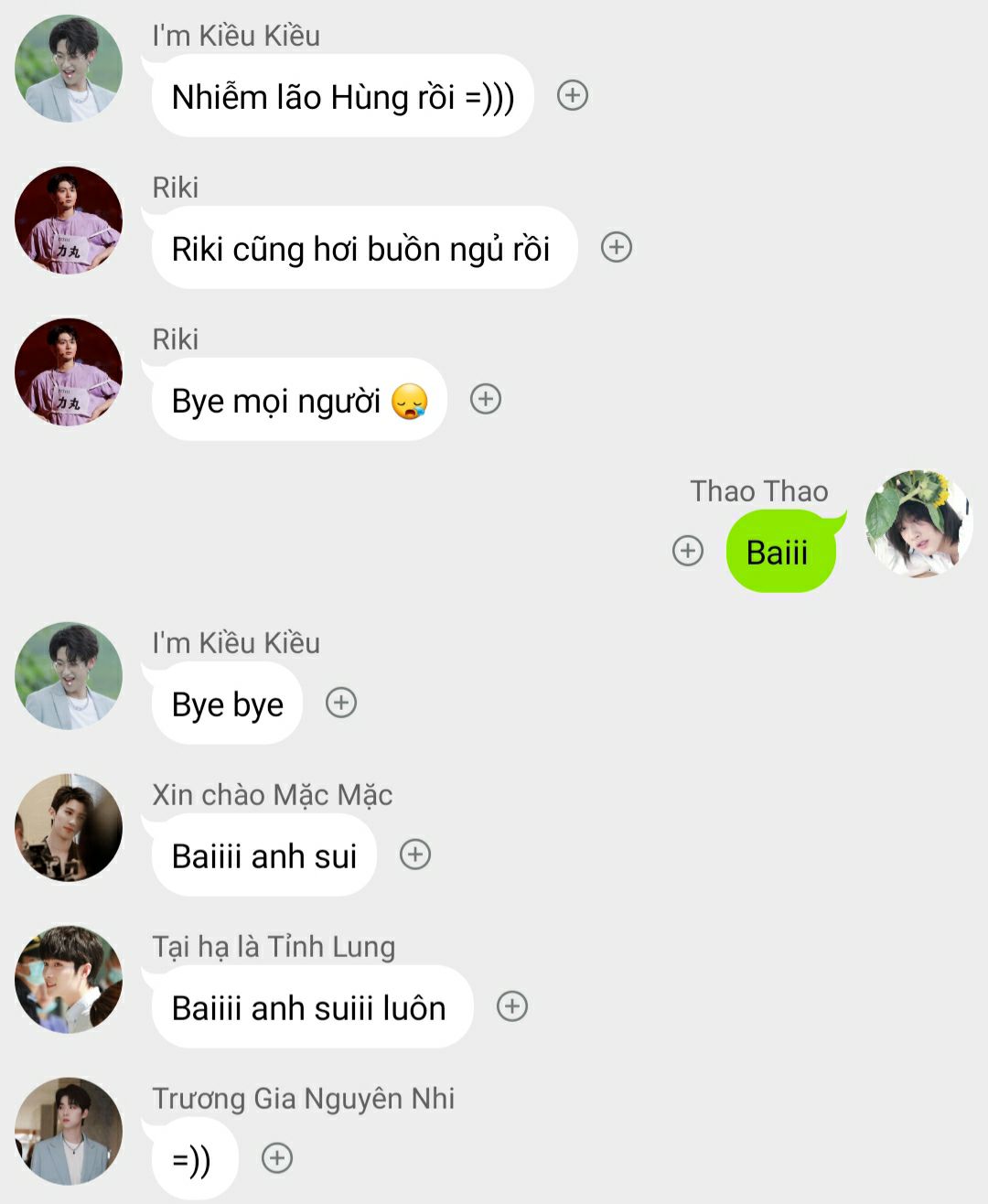Open Thao Thao's profile picture
This screenshot has width=988, height=1204.
(x=918, y=524)
